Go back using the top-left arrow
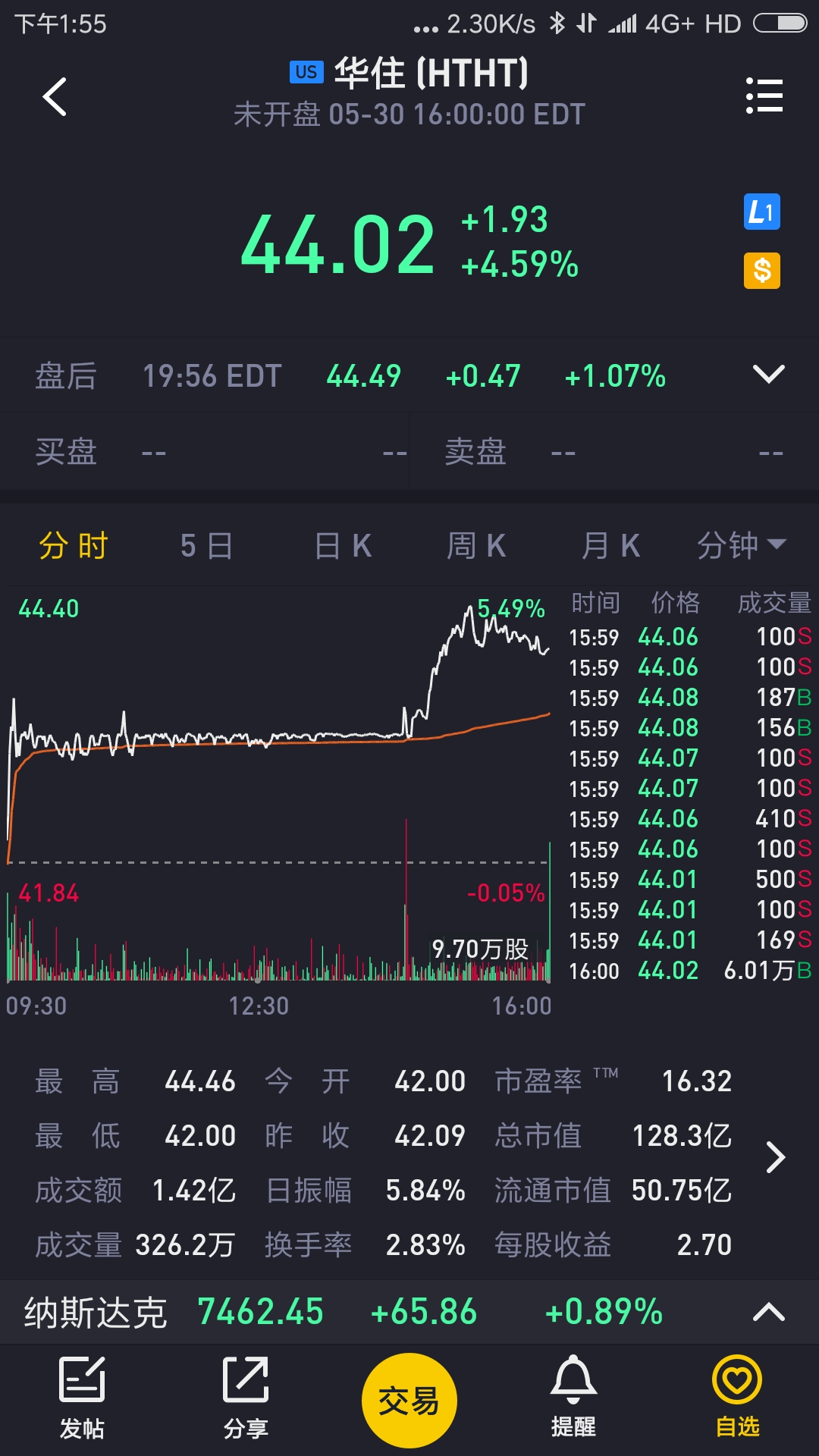Viewport: 819px width, 1456px height. coord(55,97)
